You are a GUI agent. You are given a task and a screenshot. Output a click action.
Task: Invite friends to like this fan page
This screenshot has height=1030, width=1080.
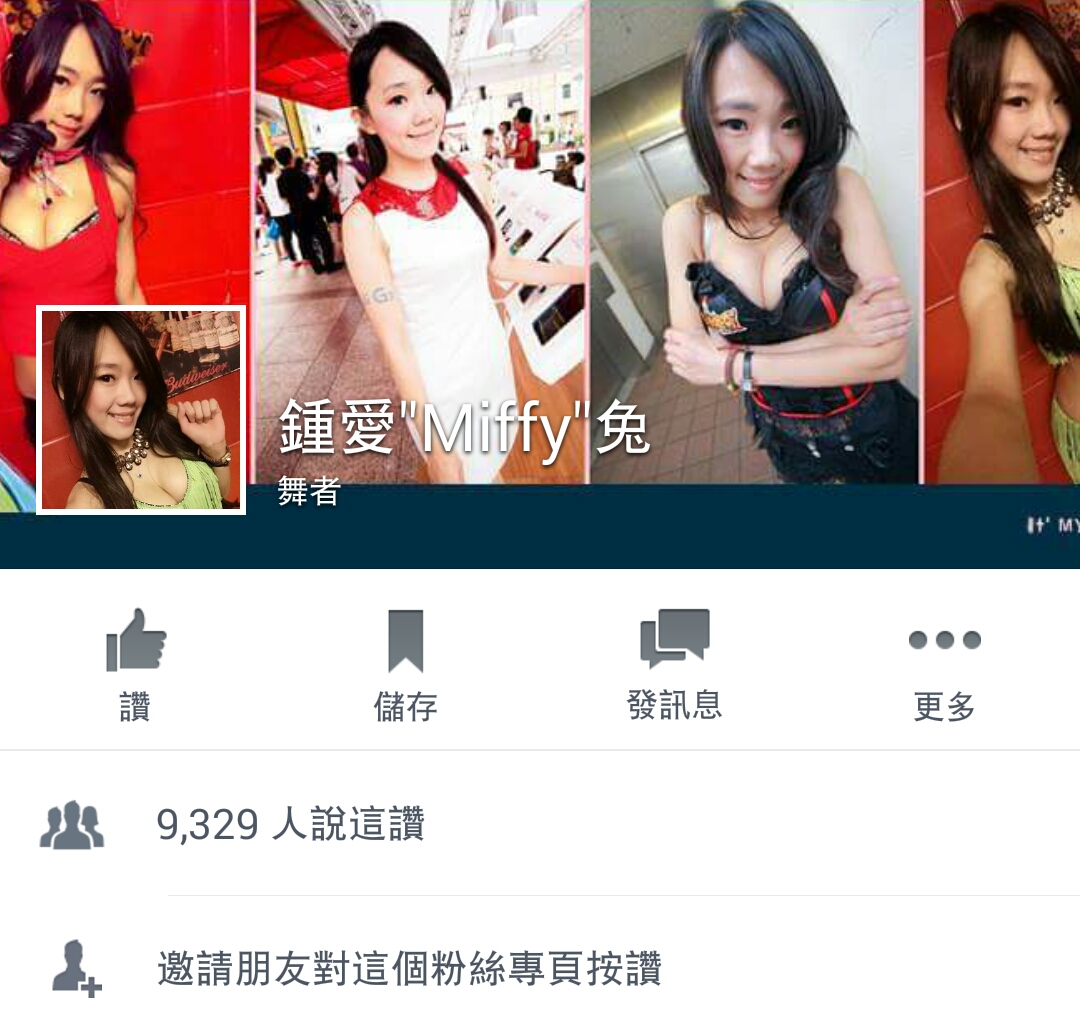click(x=409, y=969)
